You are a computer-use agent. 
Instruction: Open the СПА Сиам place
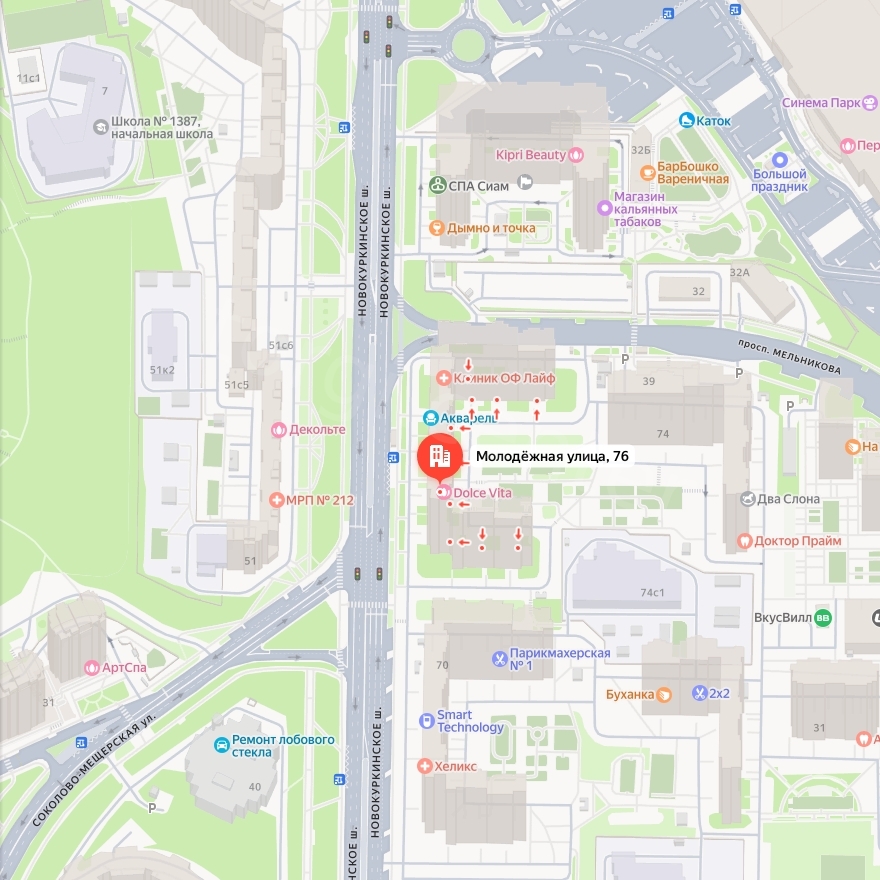click(438, 185)
